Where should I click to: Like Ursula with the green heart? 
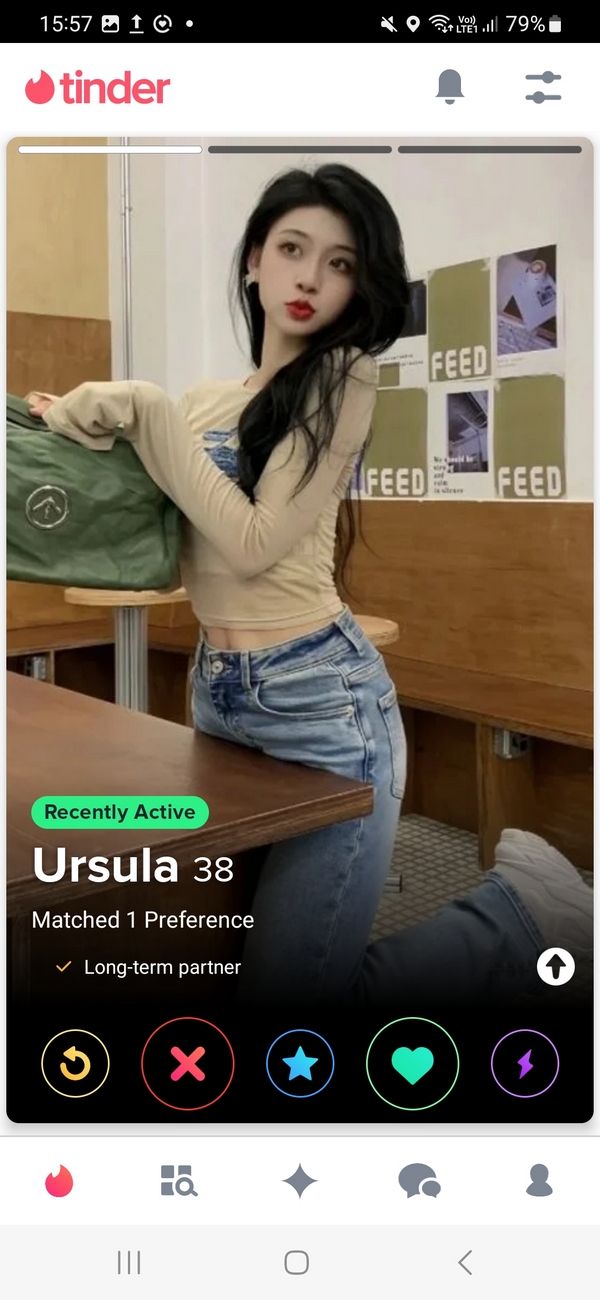(412, 1065)
